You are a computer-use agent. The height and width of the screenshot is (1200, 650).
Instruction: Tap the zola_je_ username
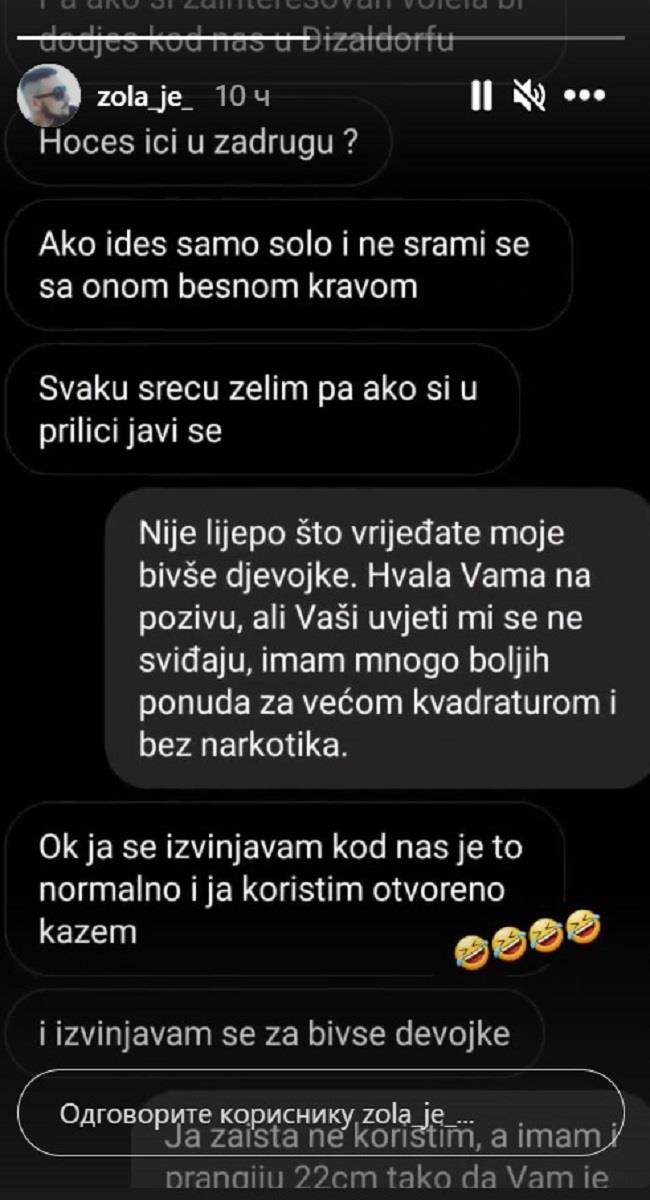144,96
